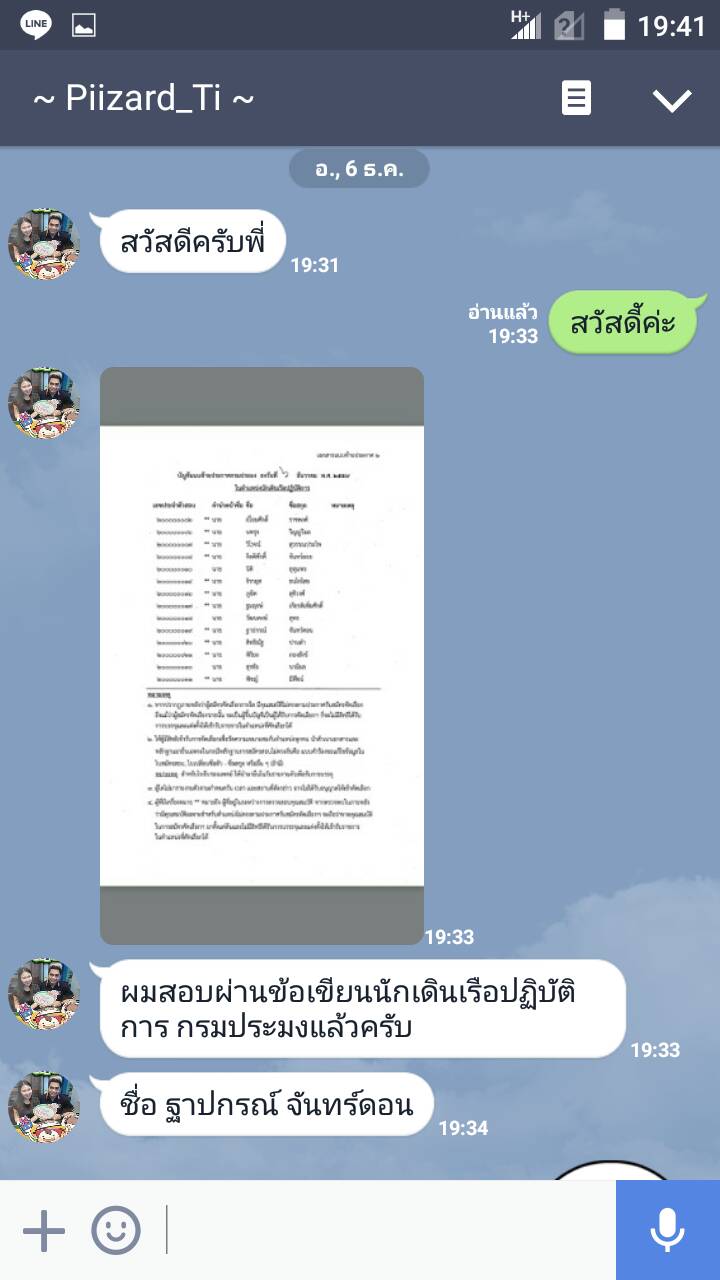Tap the plus attachment button
The width and height of the screenshot is (720, 1280).
pyautogui.click(x=44, y=1230)
